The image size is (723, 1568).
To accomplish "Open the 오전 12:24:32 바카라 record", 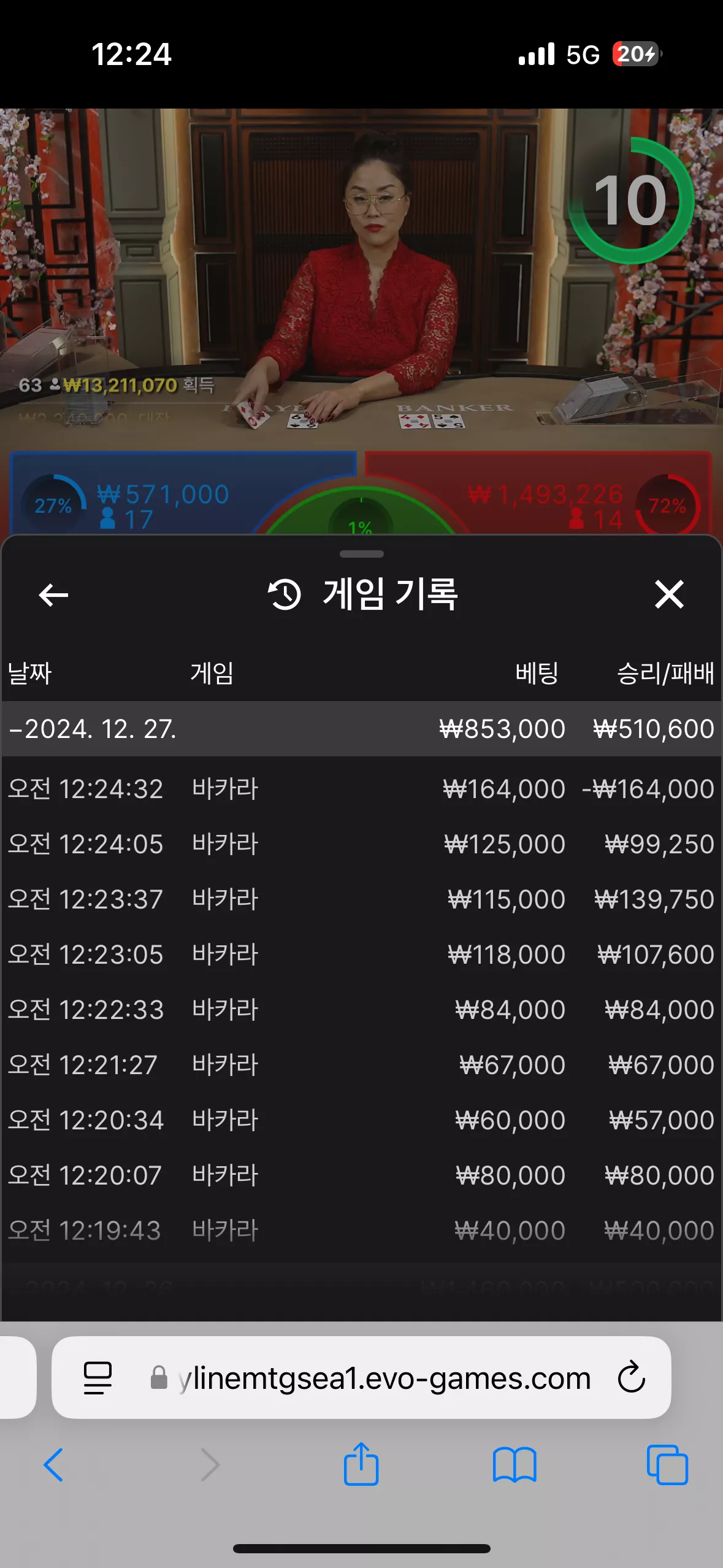I will click(x=361, y=789).
